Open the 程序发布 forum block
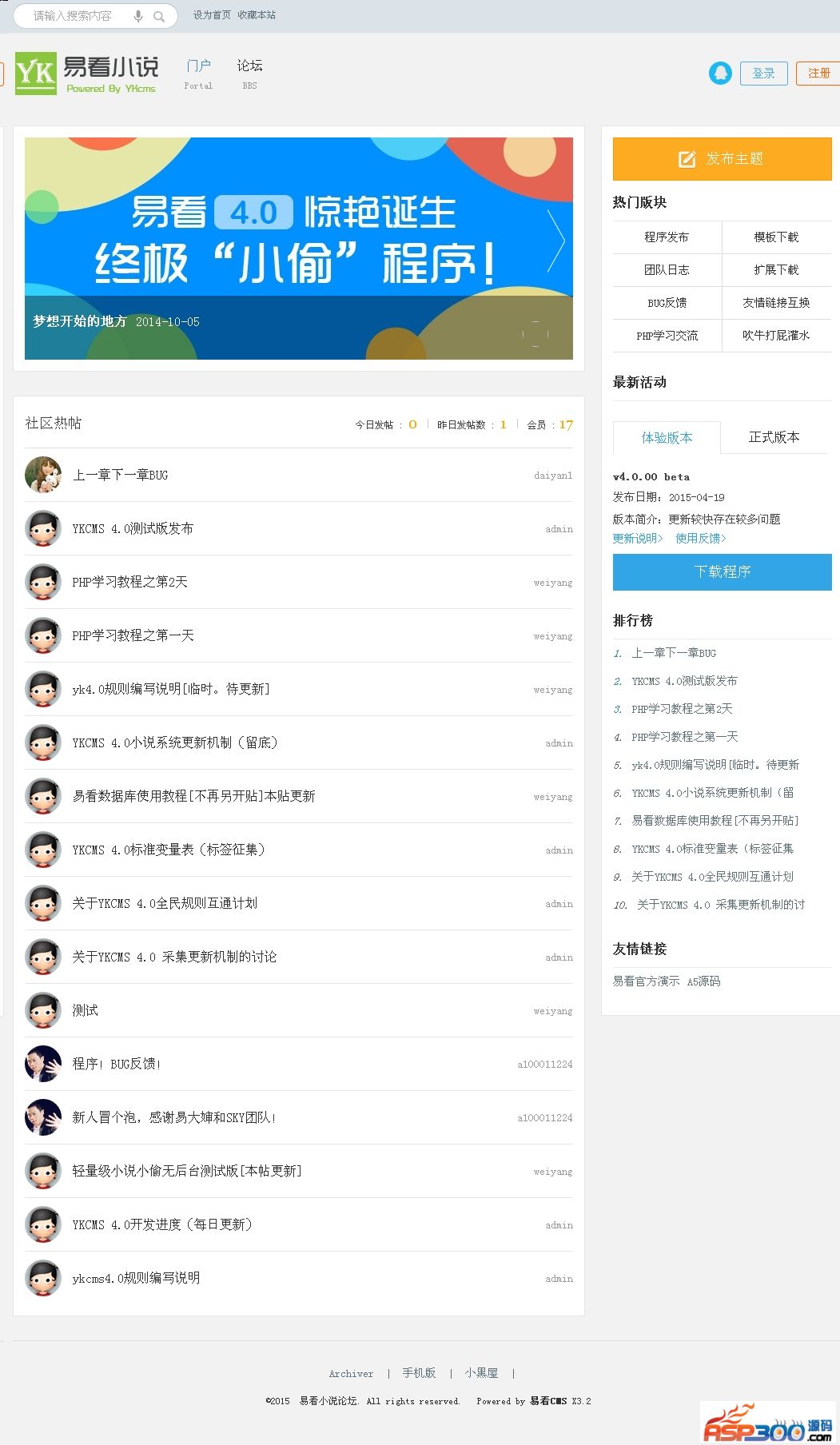Viewport: 840px width, 1445px height. tap(667, 237)
